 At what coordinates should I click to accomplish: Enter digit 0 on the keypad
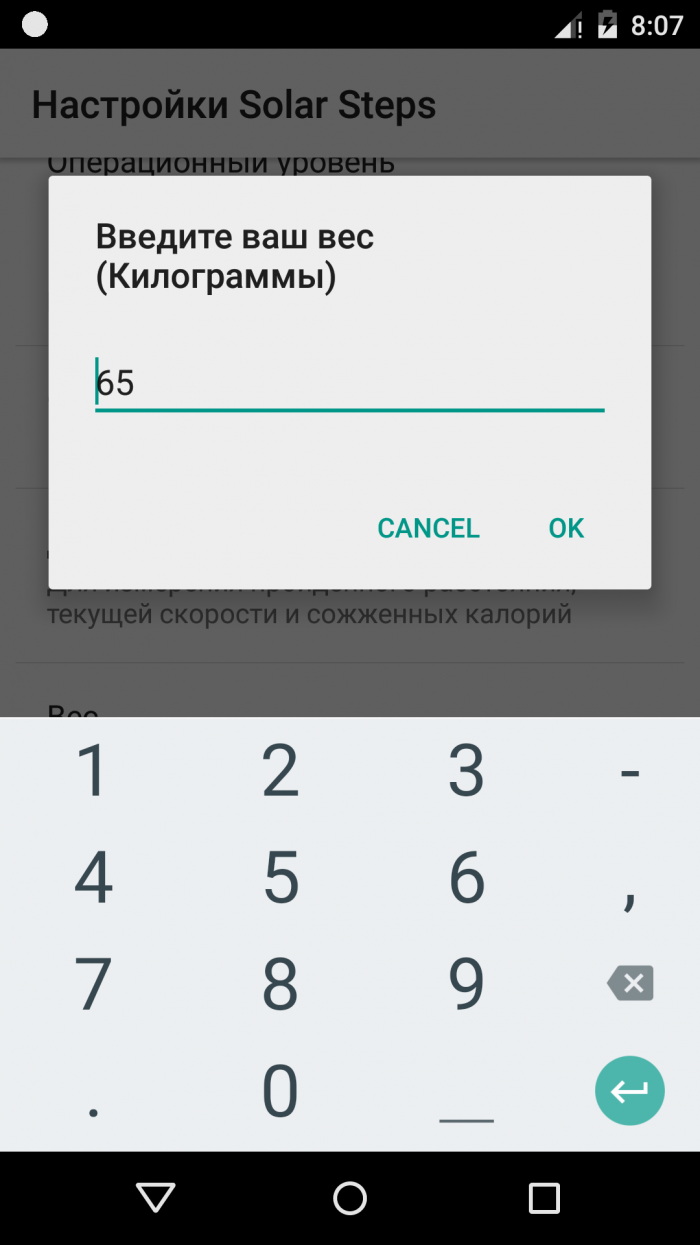pos(280,1091)
